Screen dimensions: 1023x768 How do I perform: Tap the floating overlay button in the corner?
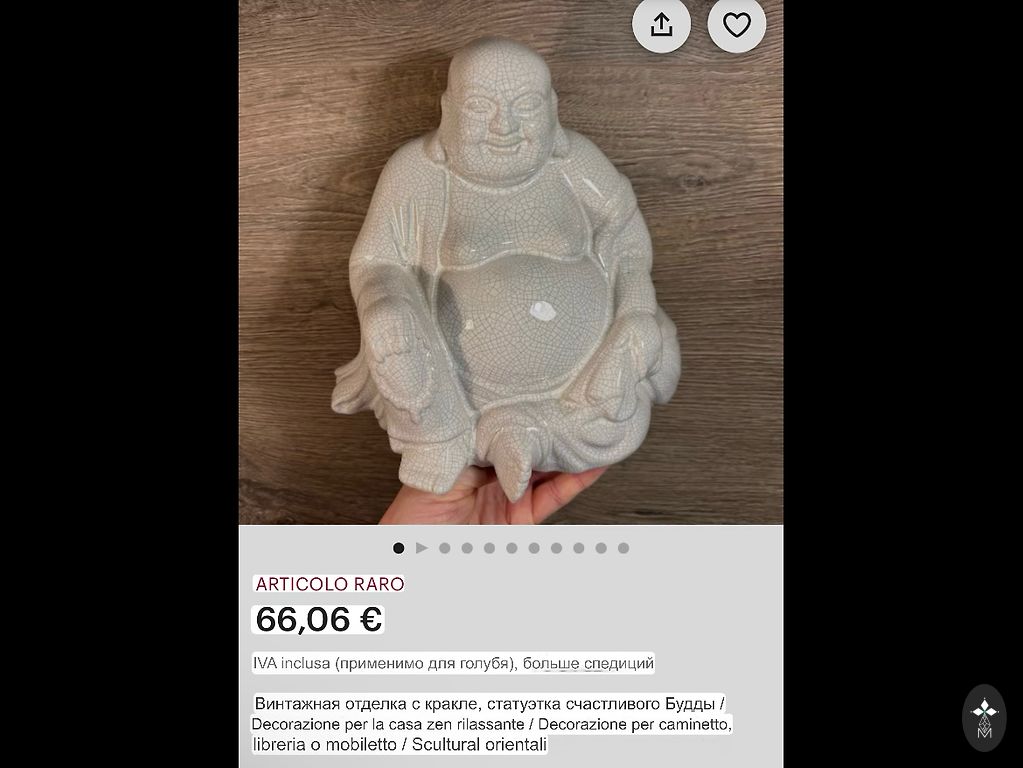click(984, 717)
